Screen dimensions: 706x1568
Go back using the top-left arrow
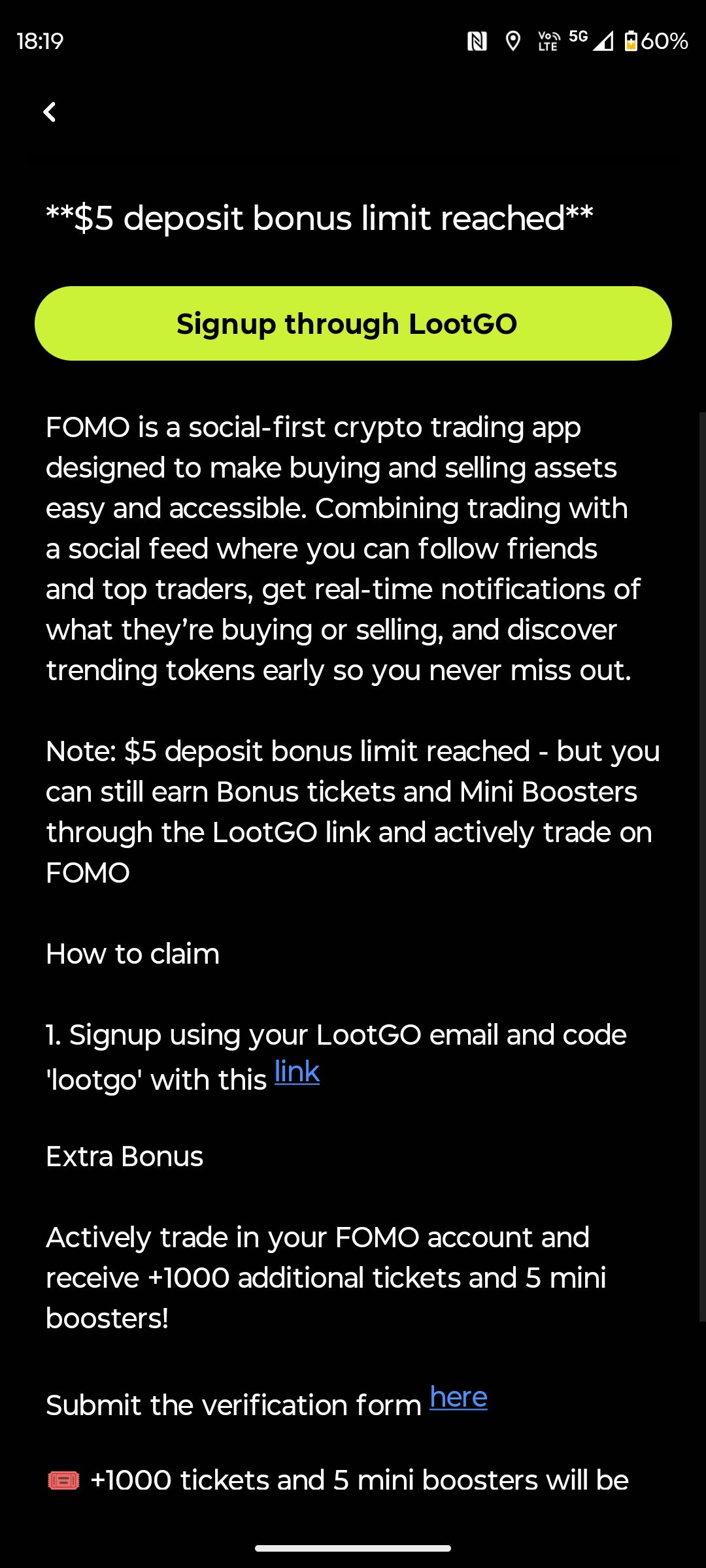pyautogui.click(x=50, y=112)
